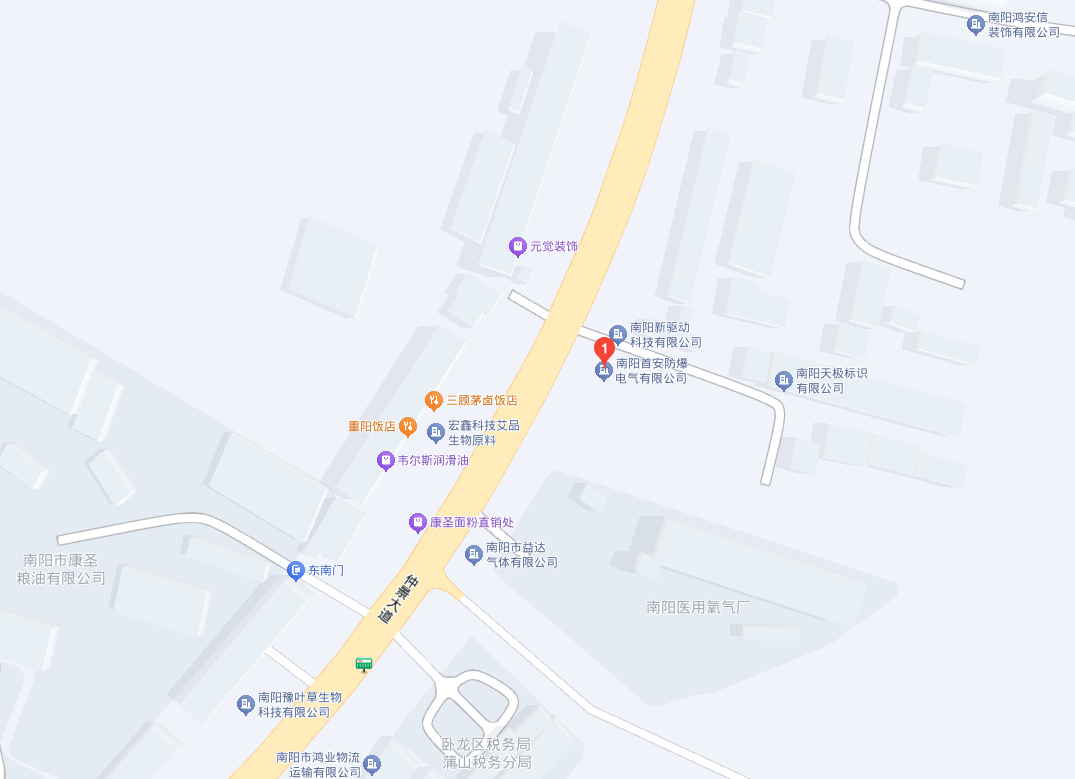Tap the red marker numbered 1
The width and height of the screenshot is (1075, 779).
click(x=604, y=350)
